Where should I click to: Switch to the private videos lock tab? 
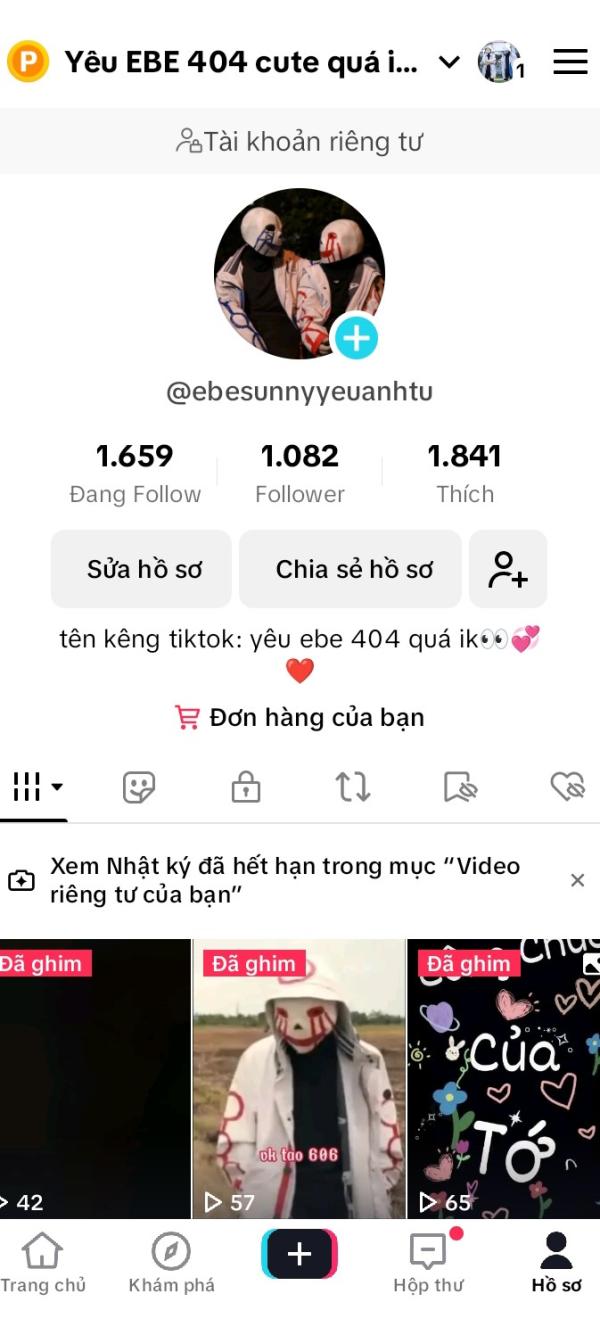click(x=245, y=788)
